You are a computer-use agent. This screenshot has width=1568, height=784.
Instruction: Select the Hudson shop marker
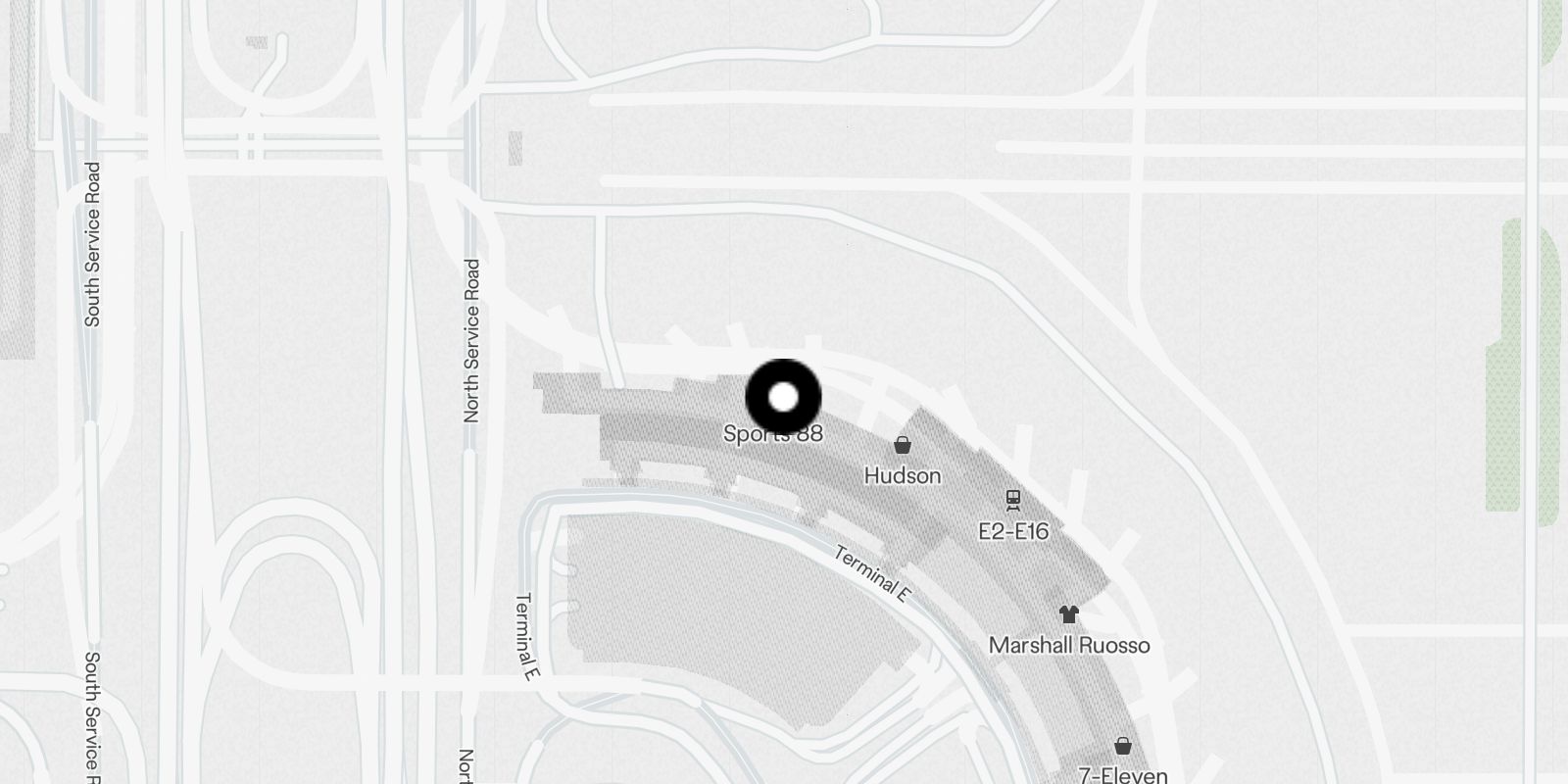(903, 446)
